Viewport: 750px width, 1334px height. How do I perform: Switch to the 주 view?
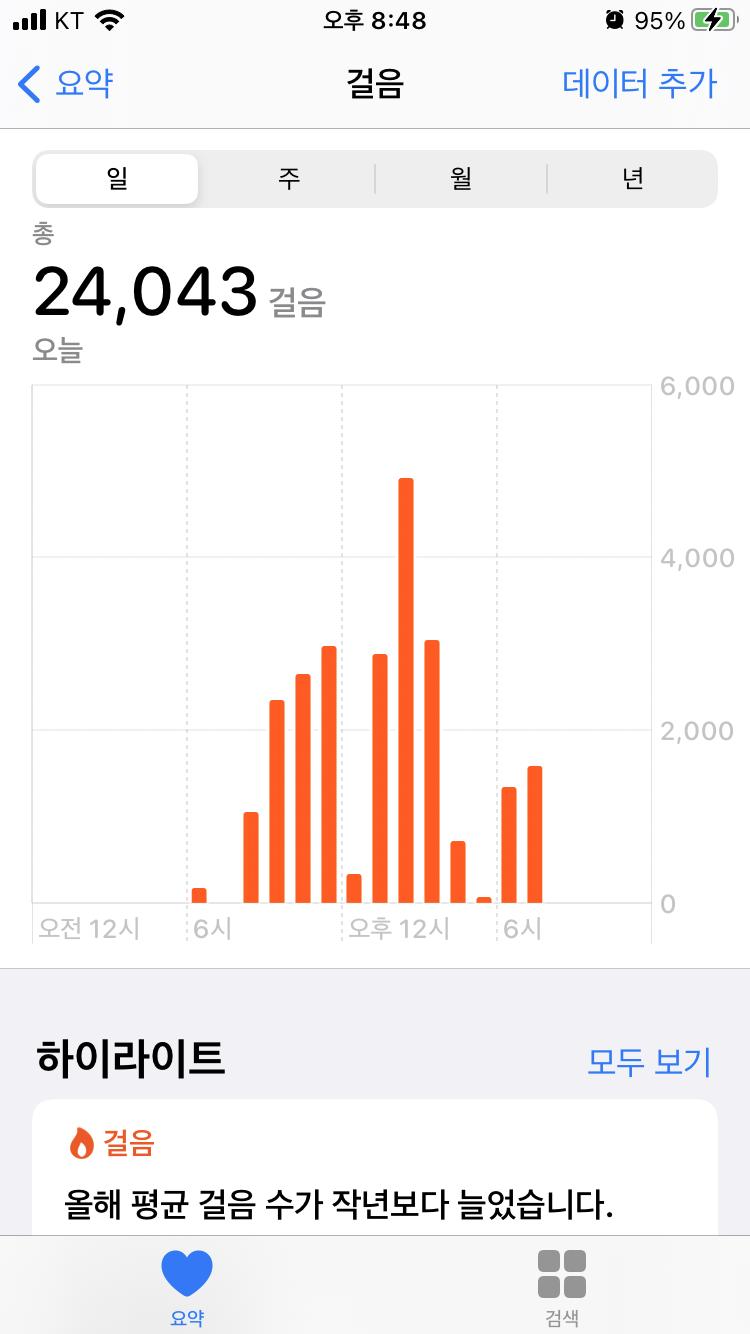point(289,179)
